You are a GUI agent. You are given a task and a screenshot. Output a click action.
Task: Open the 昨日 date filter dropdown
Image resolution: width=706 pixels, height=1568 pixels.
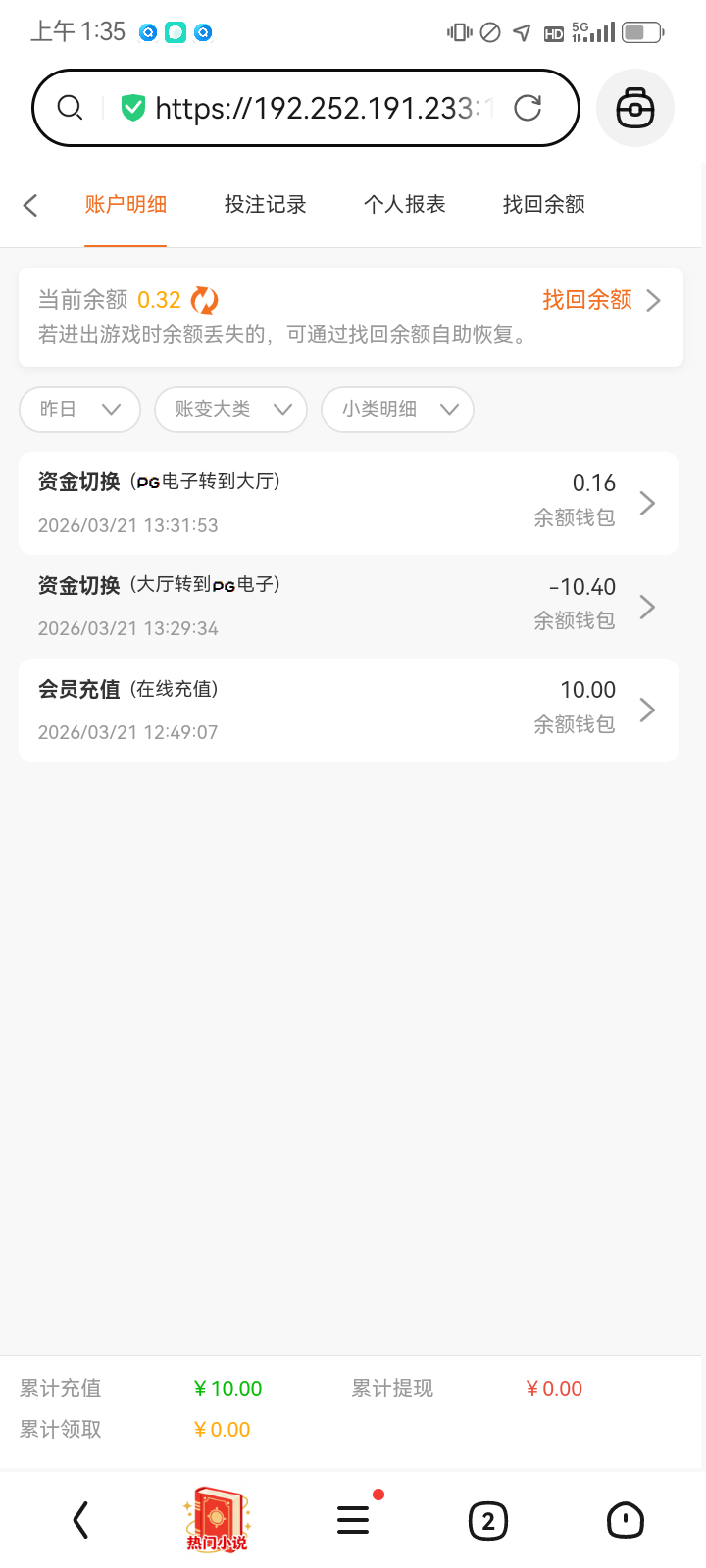[78, 410]
